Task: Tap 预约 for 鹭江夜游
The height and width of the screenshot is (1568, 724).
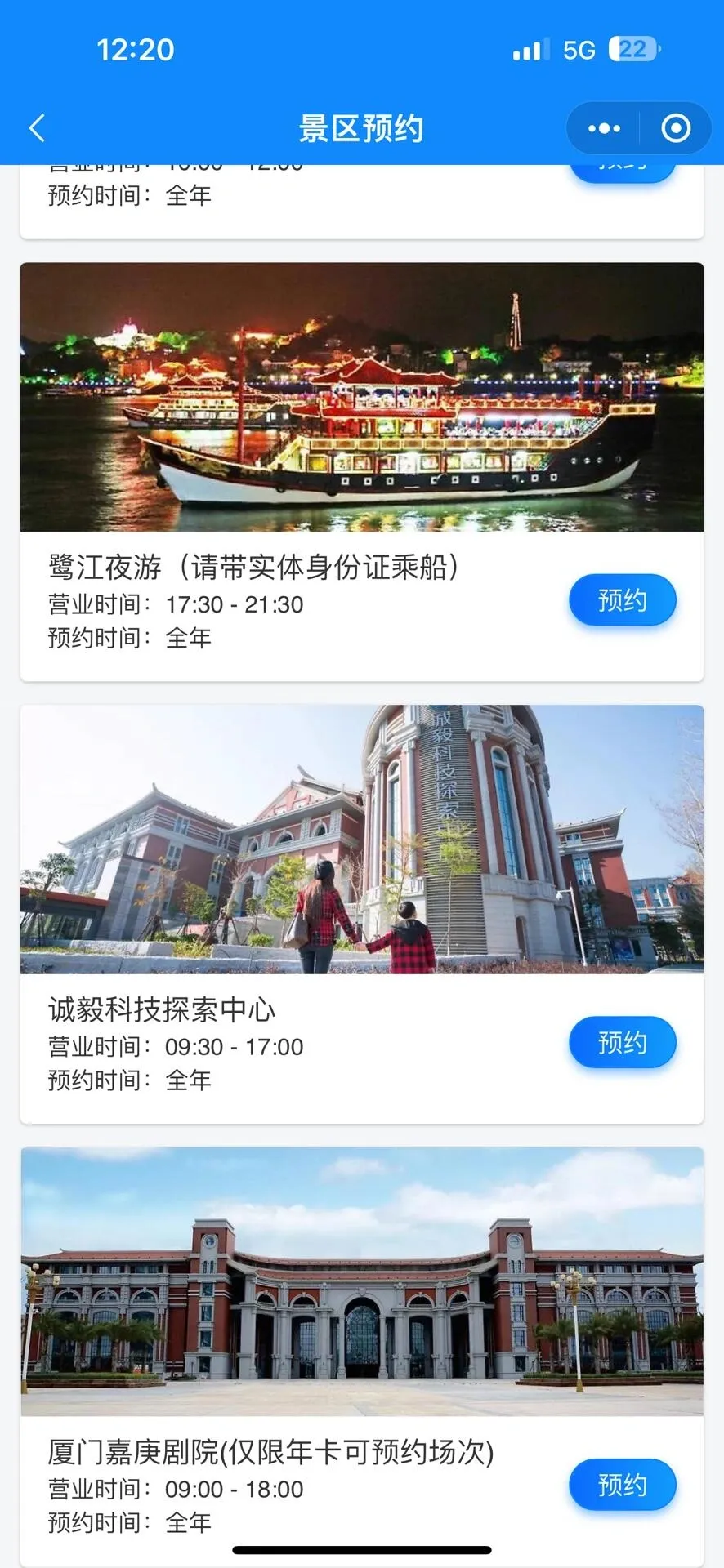Action: [622, 601]
